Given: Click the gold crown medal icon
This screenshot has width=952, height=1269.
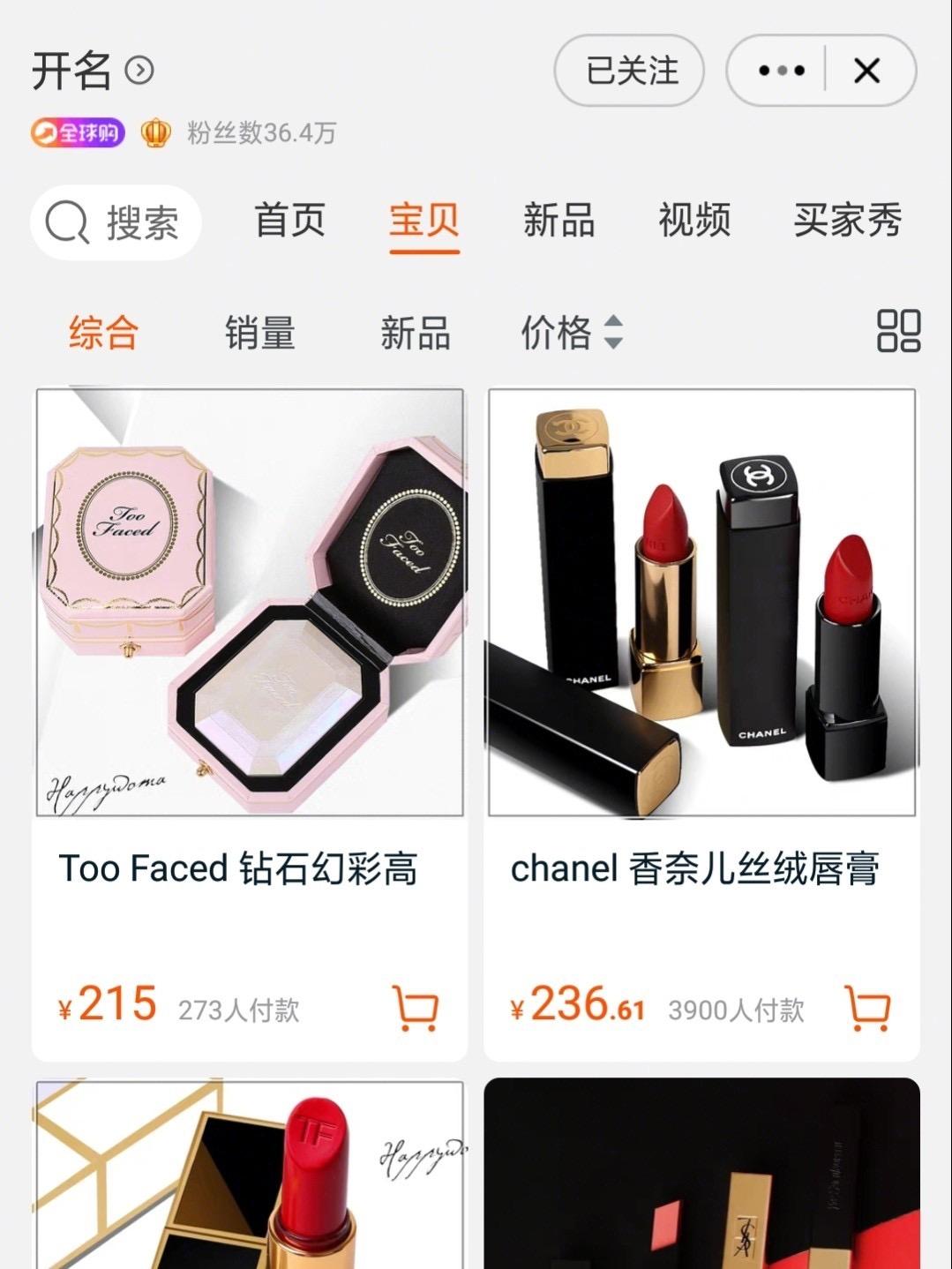Looking at the screenshot, I should [x=155, y=133].
